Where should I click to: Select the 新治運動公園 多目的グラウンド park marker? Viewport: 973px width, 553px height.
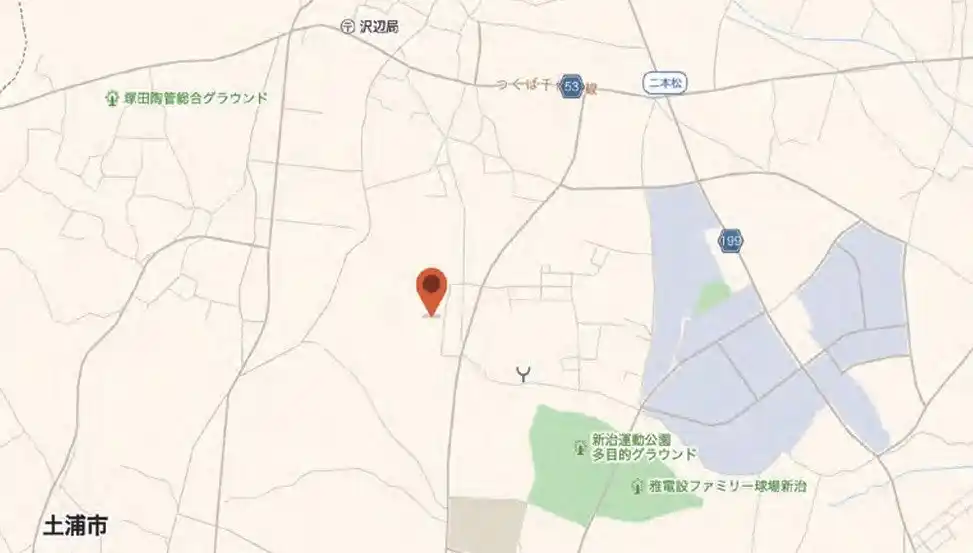(x=579, y=447)
